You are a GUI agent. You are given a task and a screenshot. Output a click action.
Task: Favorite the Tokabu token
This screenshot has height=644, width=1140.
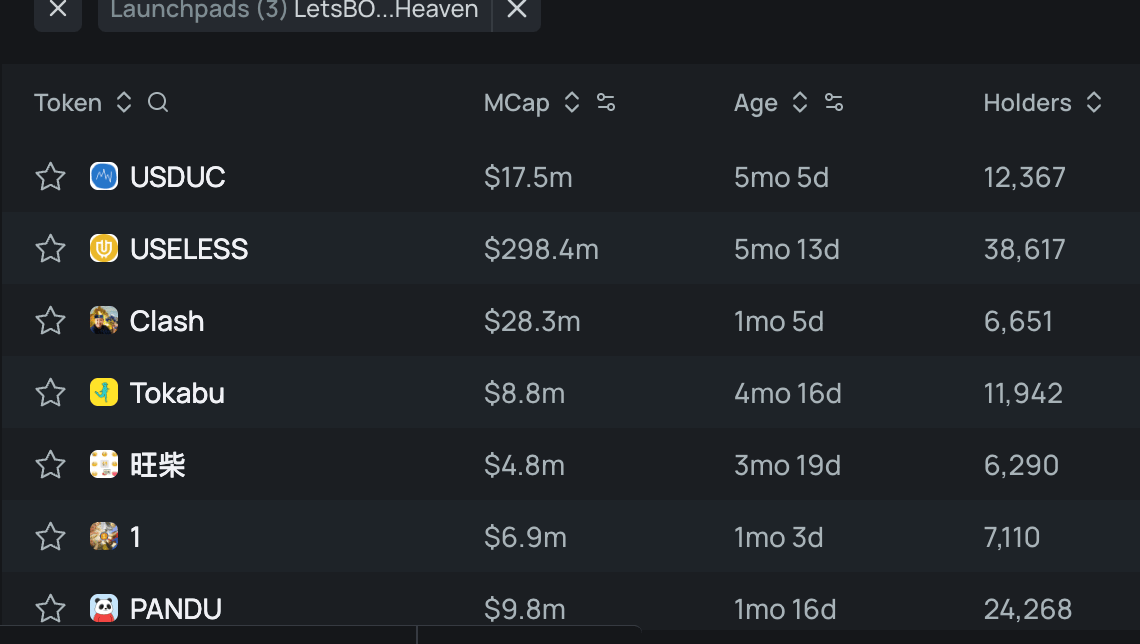(50, 393)
